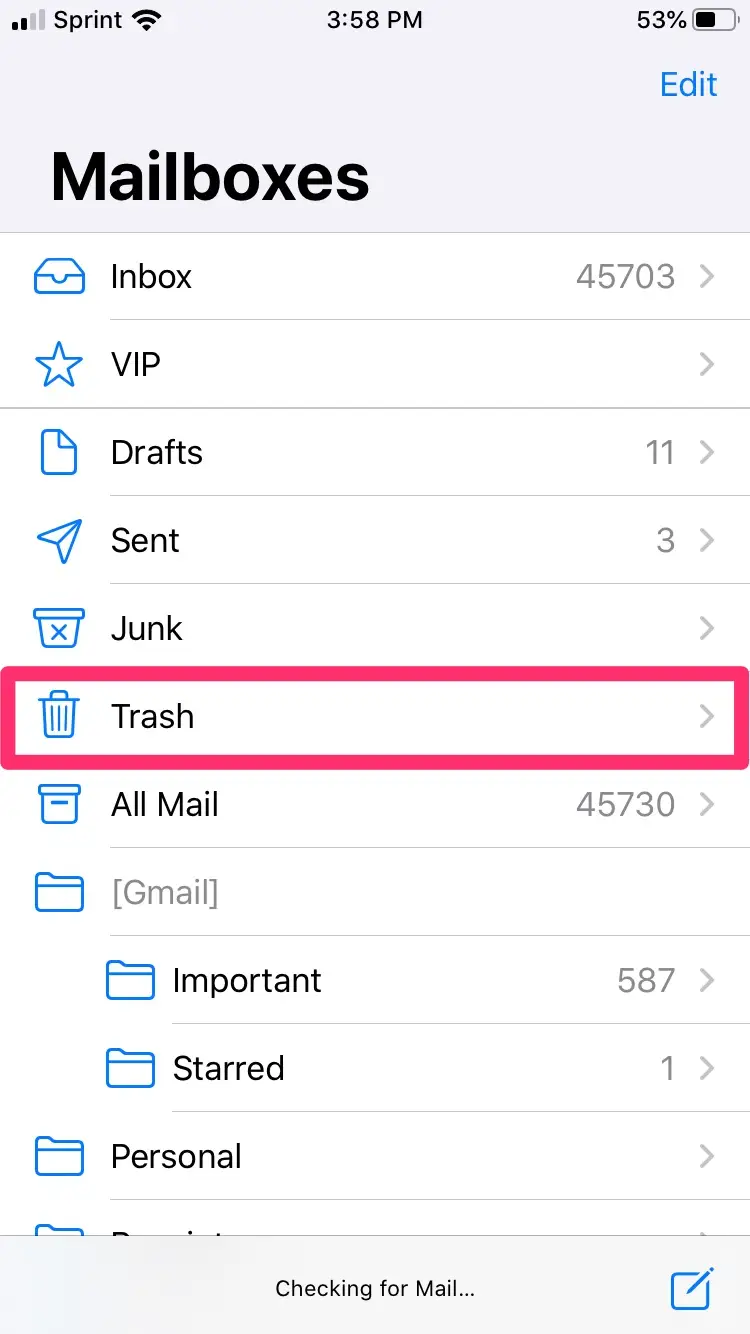Open the Junk folder
Screen dimensions: 750x1334
(x=375, y=629)
